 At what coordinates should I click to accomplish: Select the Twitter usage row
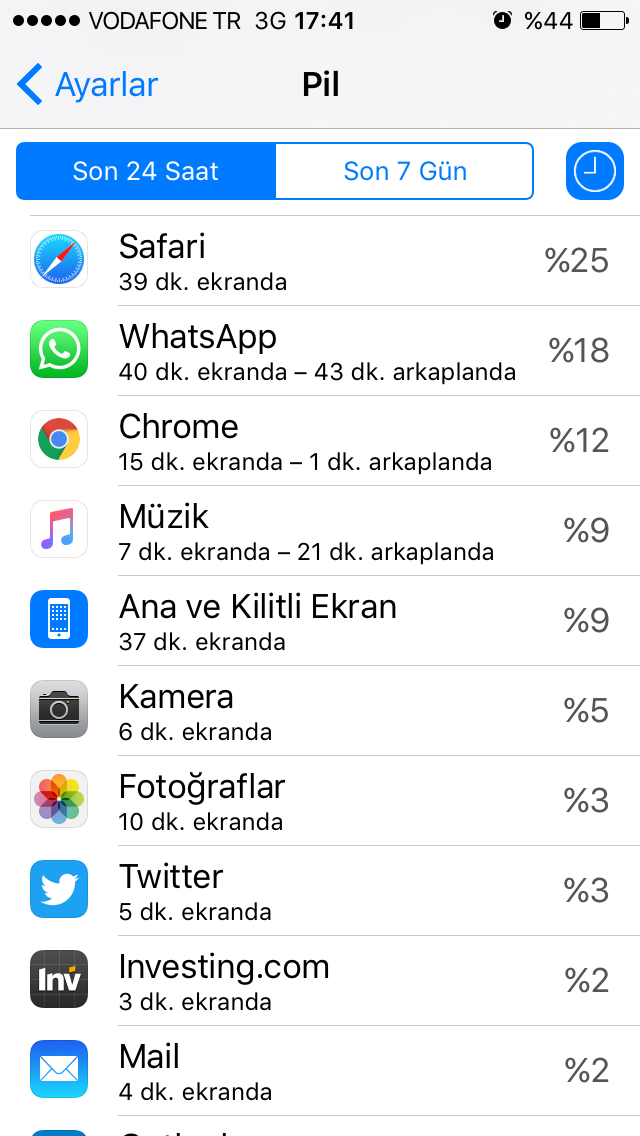tap(320, 890)
